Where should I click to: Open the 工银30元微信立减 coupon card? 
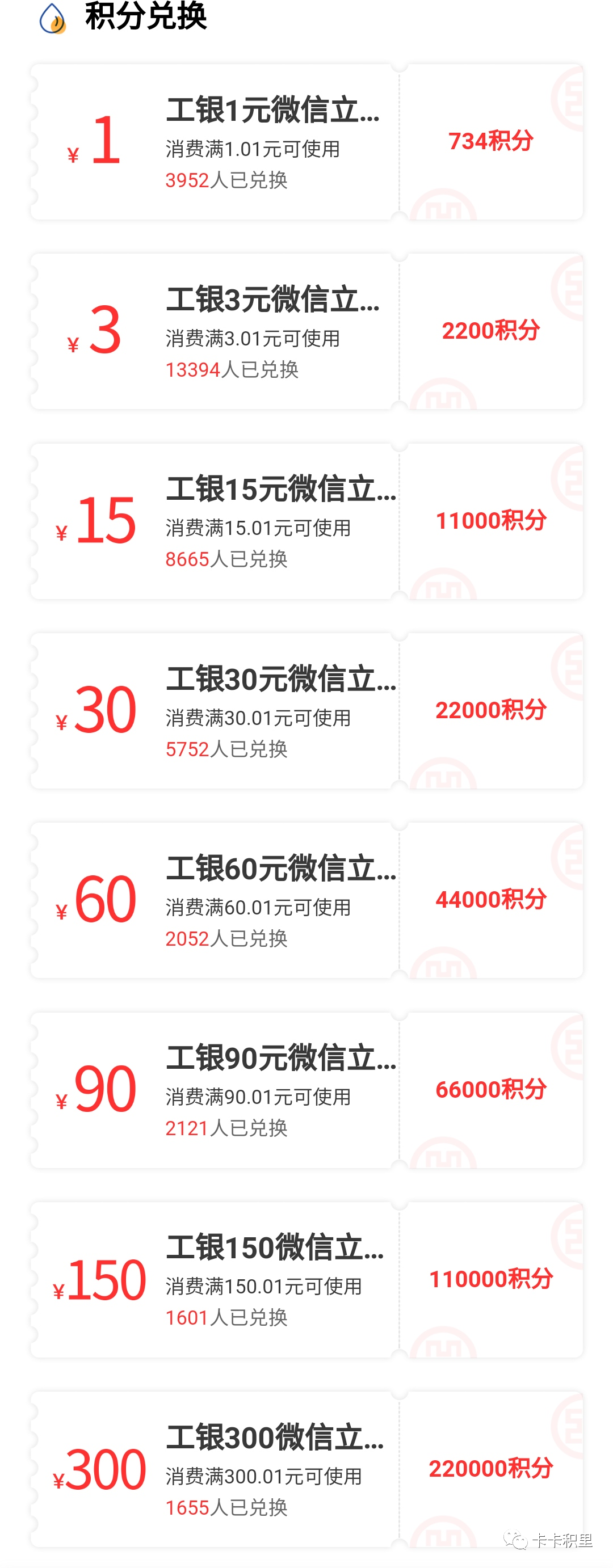[x=307, y=710]
